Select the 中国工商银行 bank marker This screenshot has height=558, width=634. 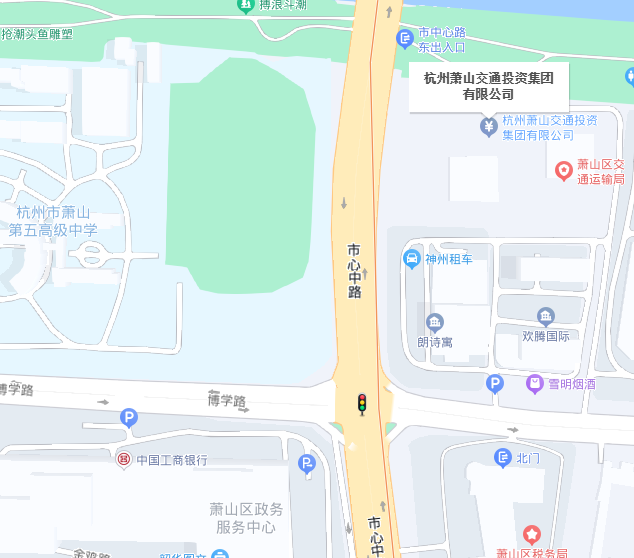click(x=123, y=460)
